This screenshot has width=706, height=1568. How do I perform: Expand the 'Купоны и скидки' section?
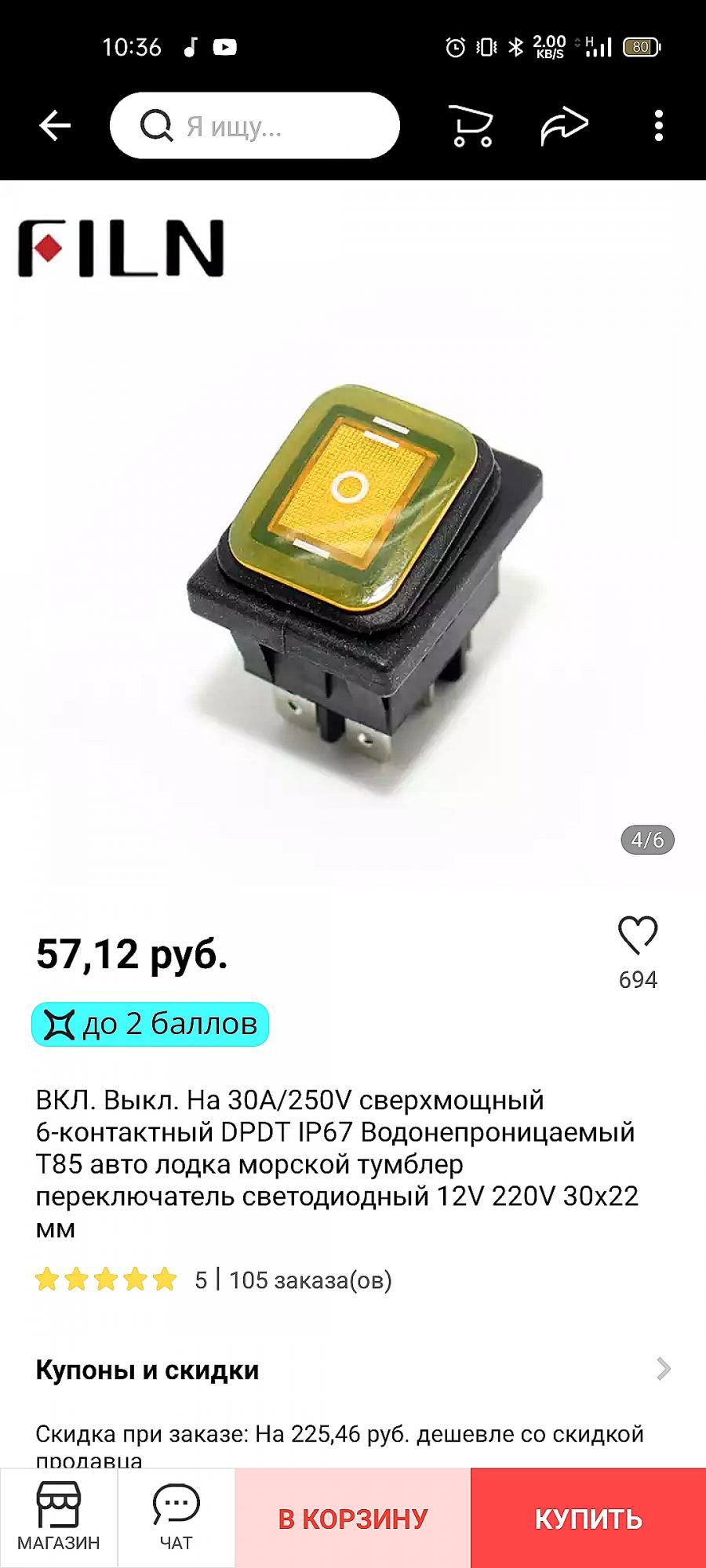(353, 1370)
